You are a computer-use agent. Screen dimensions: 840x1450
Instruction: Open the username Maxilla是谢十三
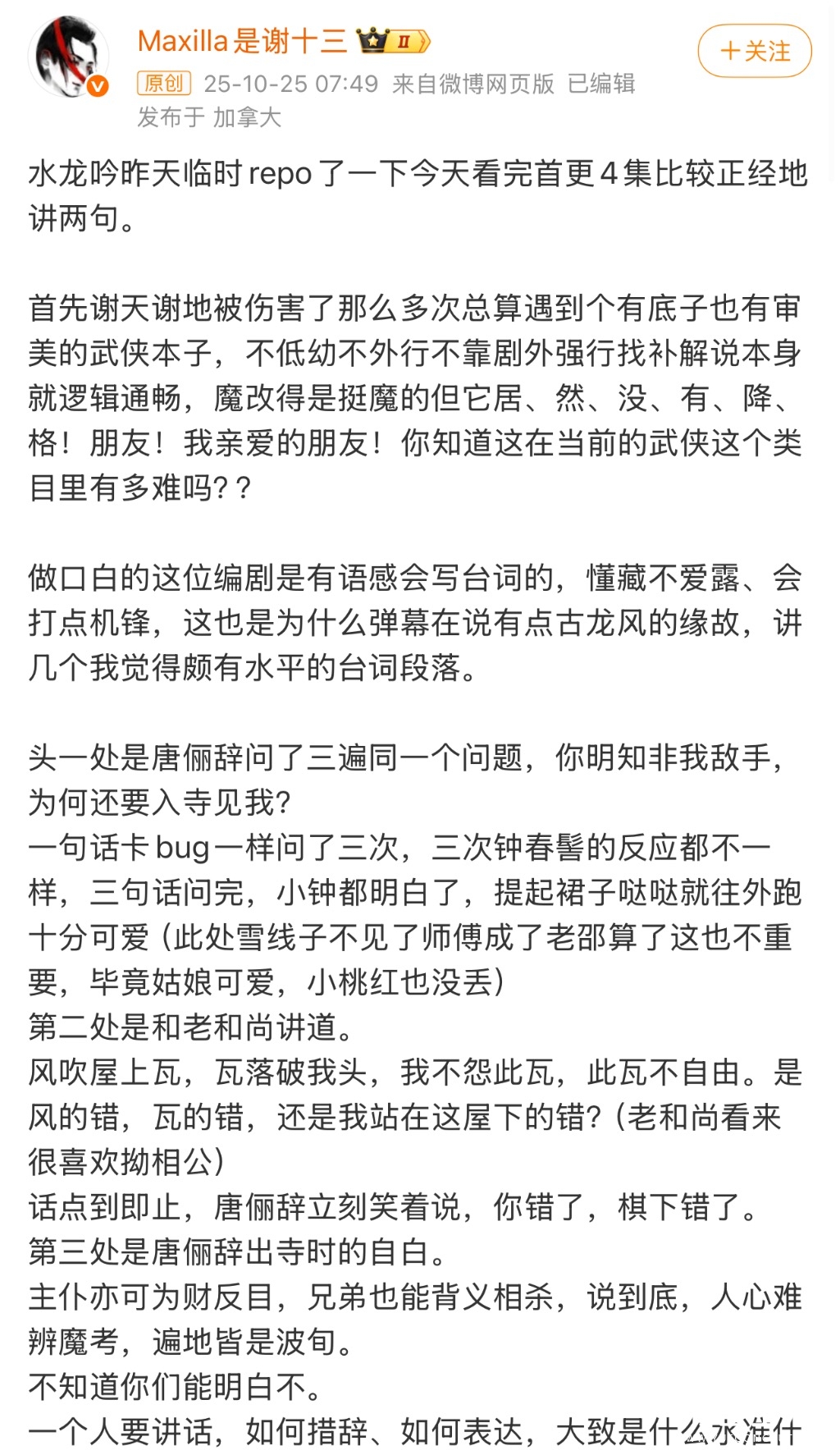(242, 41)
